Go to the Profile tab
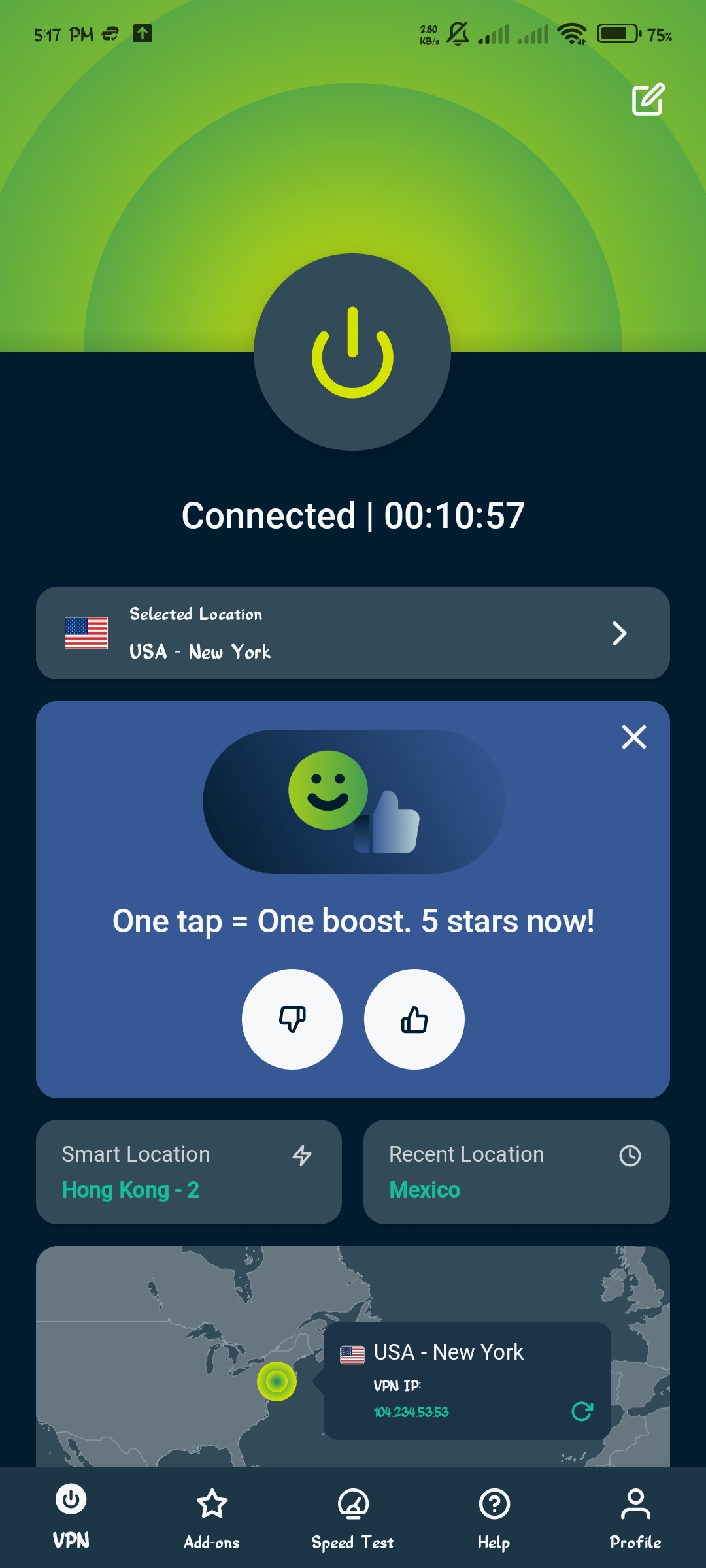Screen dimensions: 706x1568 (635, 1518)
